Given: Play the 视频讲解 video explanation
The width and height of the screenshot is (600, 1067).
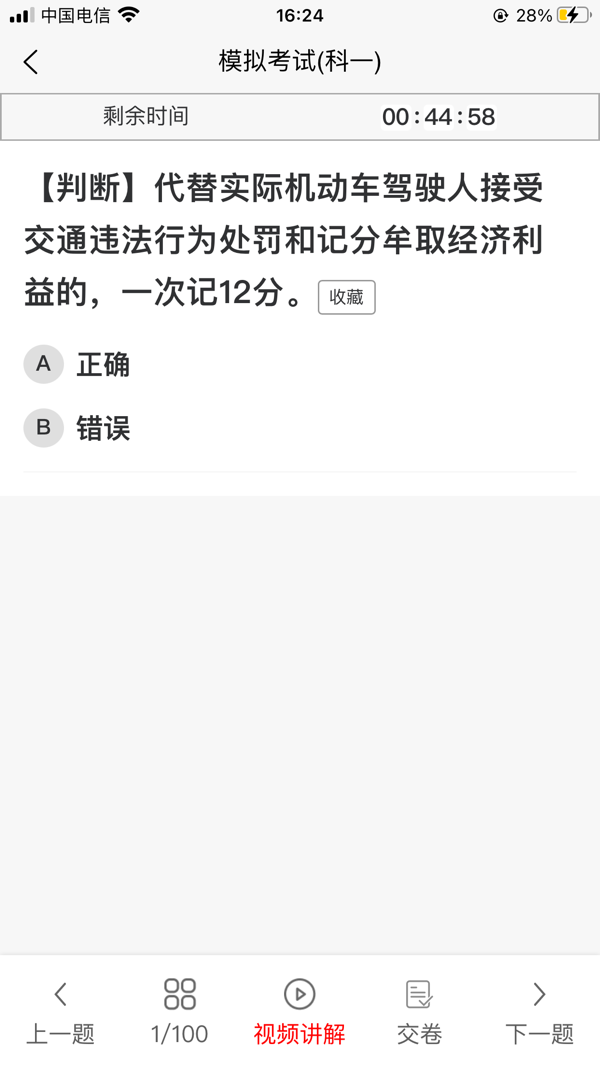Looking at the screenshot, I should pyautogui.click(x=299, y=1012).
